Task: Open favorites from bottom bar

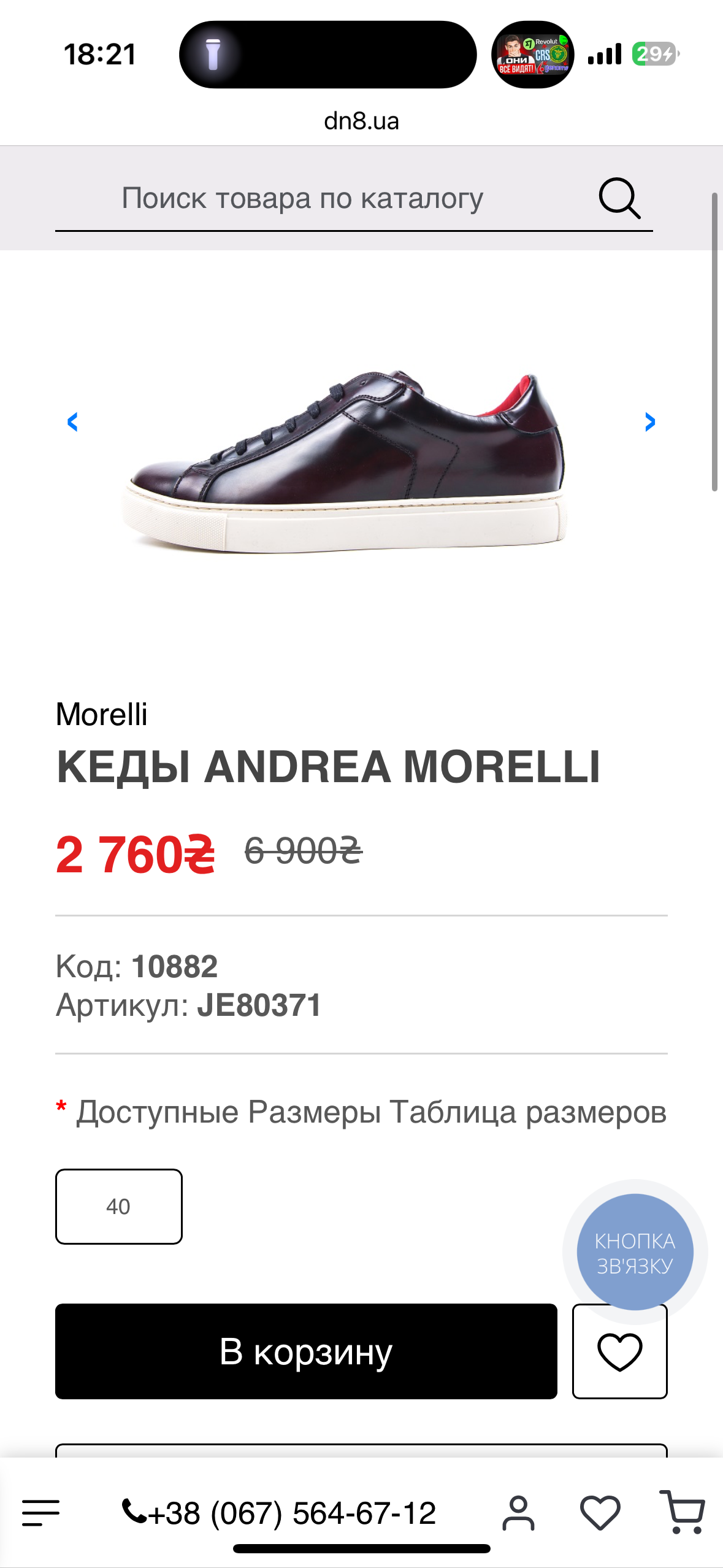Action: pos(600,1513)
